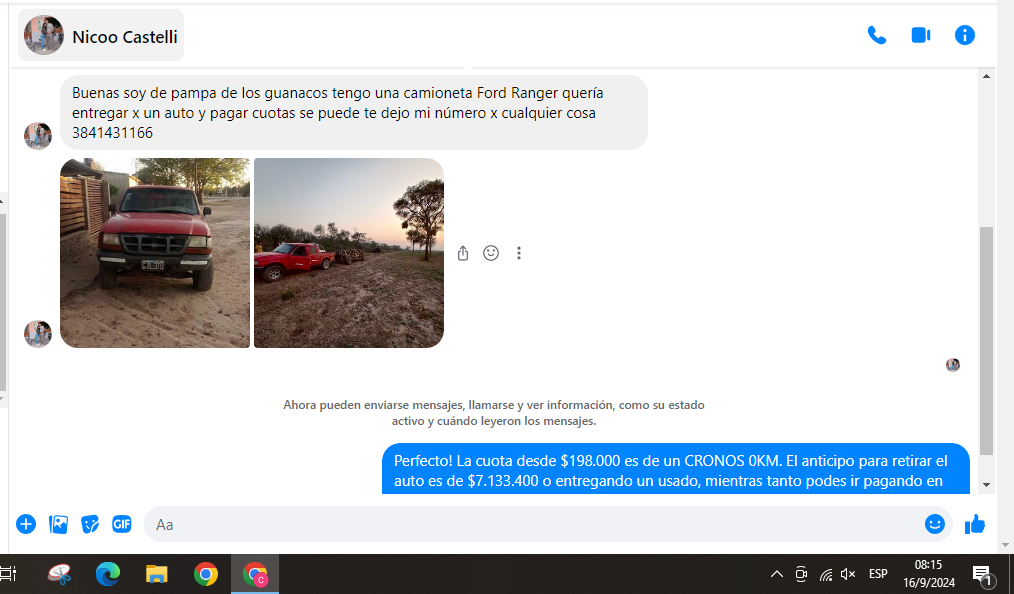React to the photos with emoji
The image size is (1014, 594).
[491, 253]
